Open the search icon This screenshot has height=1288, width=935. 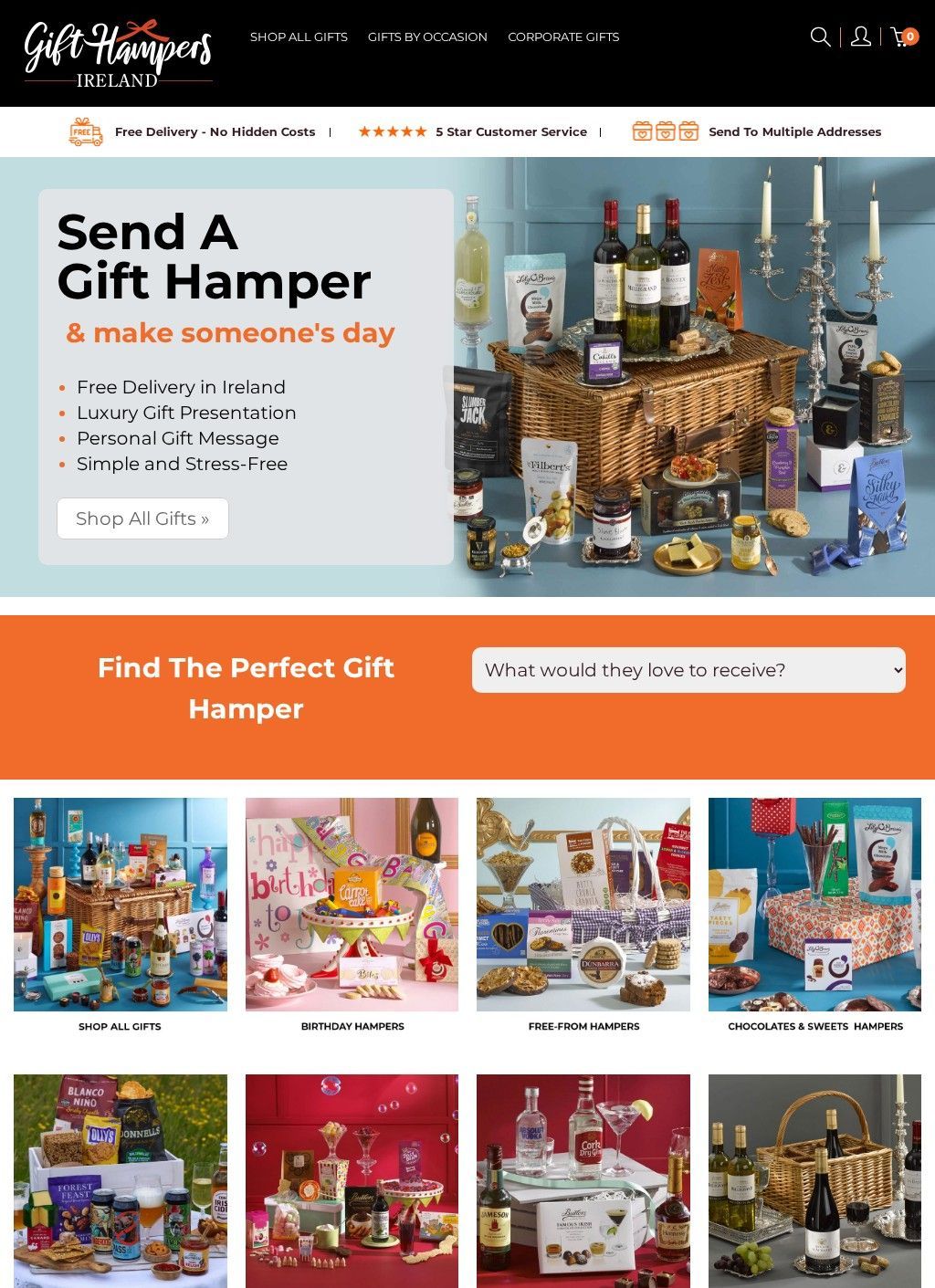click(x=820, y=37)
